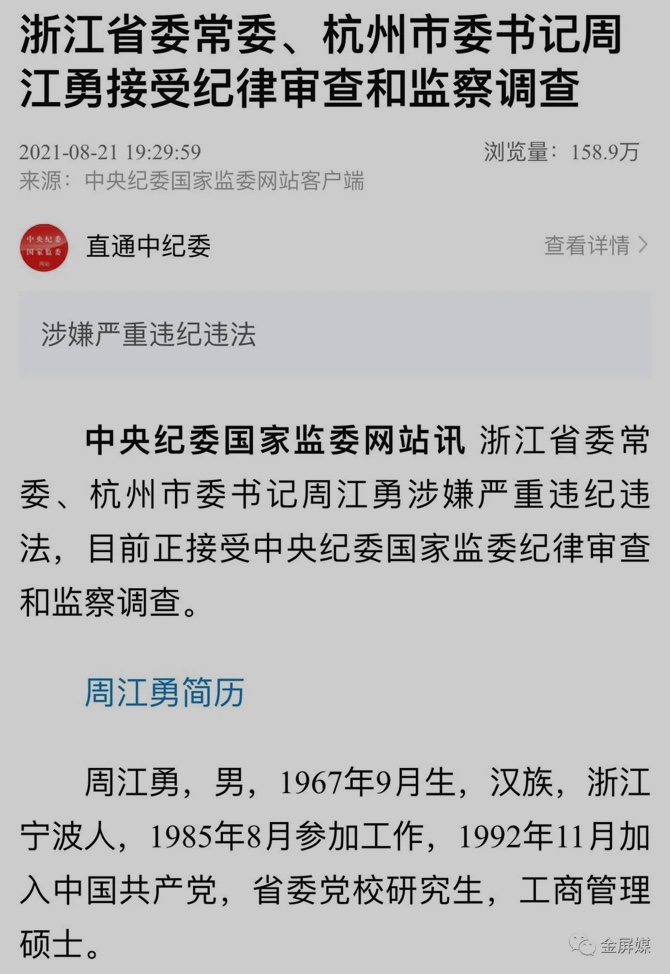Open 查看详情 for 直通中纪委

click(x=595, y=245)
